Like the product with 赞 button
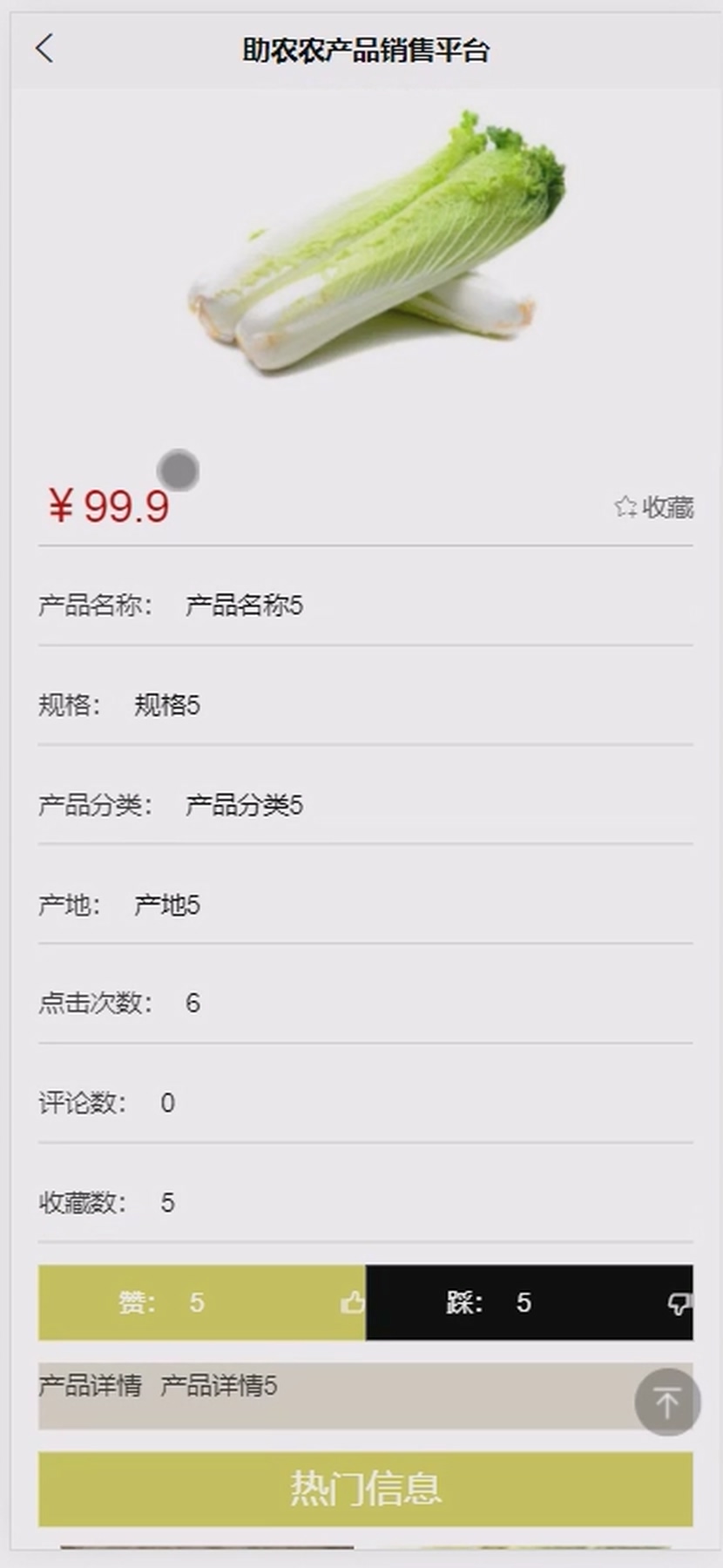The height and width of the screenshot is (1568, 723). point(202,1302)
